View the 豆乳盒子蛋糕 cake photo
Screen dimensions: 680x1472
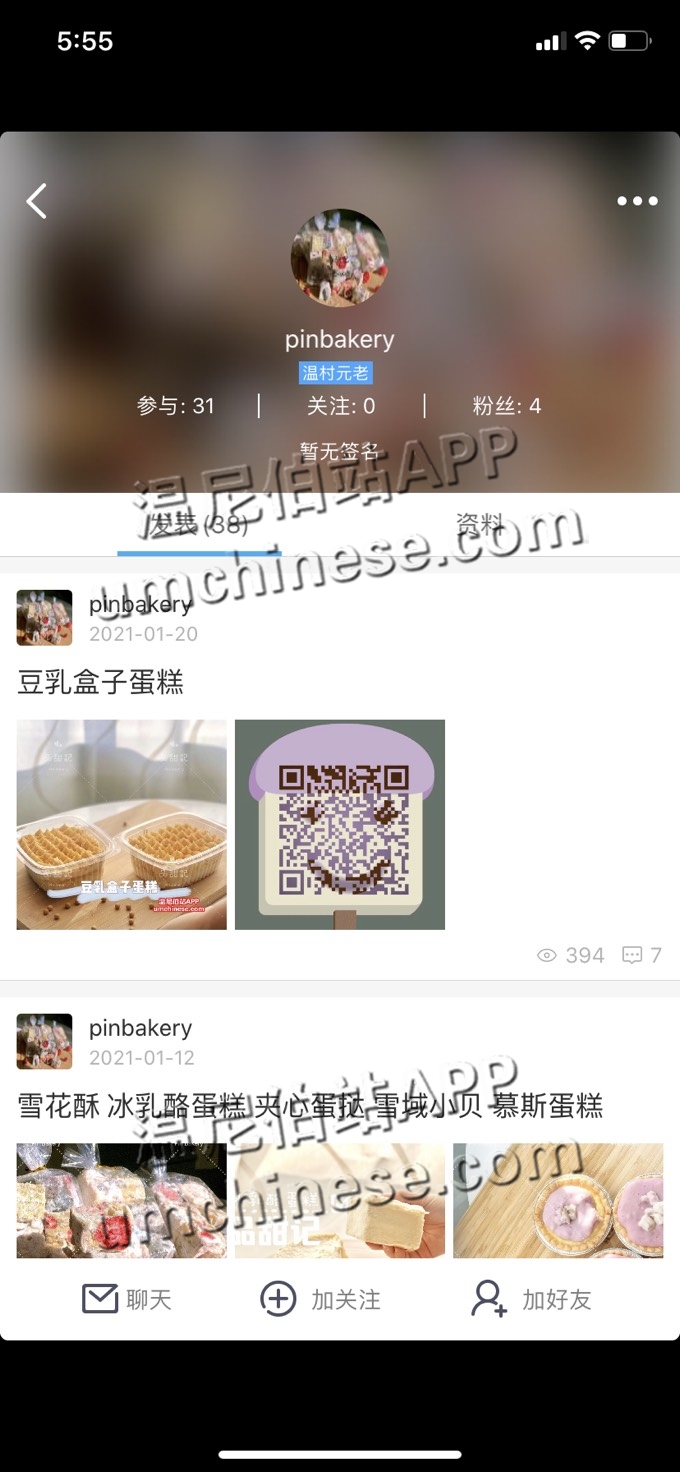[x=122, y=825]
